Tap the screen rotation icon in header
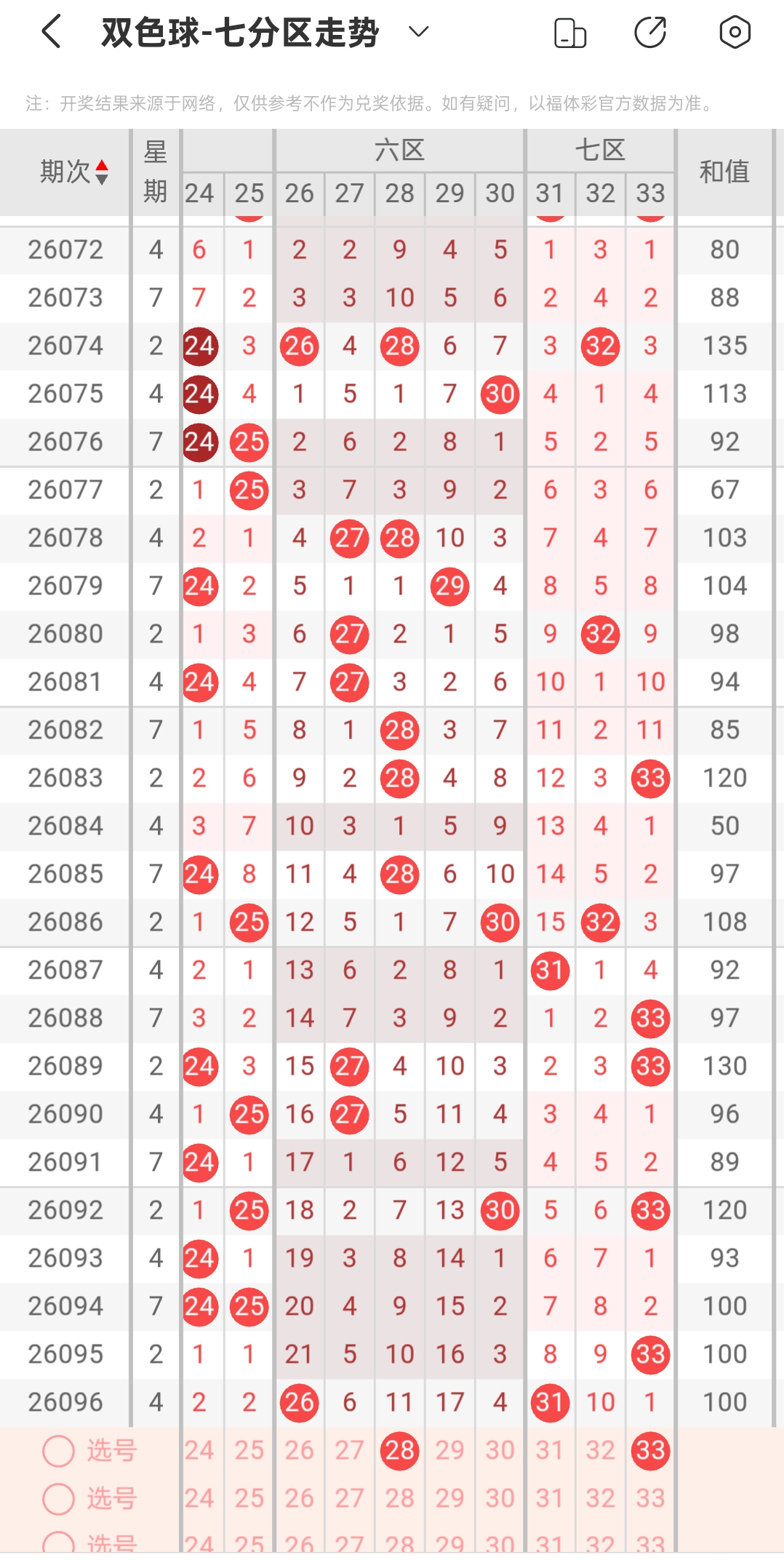784x1560 pixels. point(570,33)
